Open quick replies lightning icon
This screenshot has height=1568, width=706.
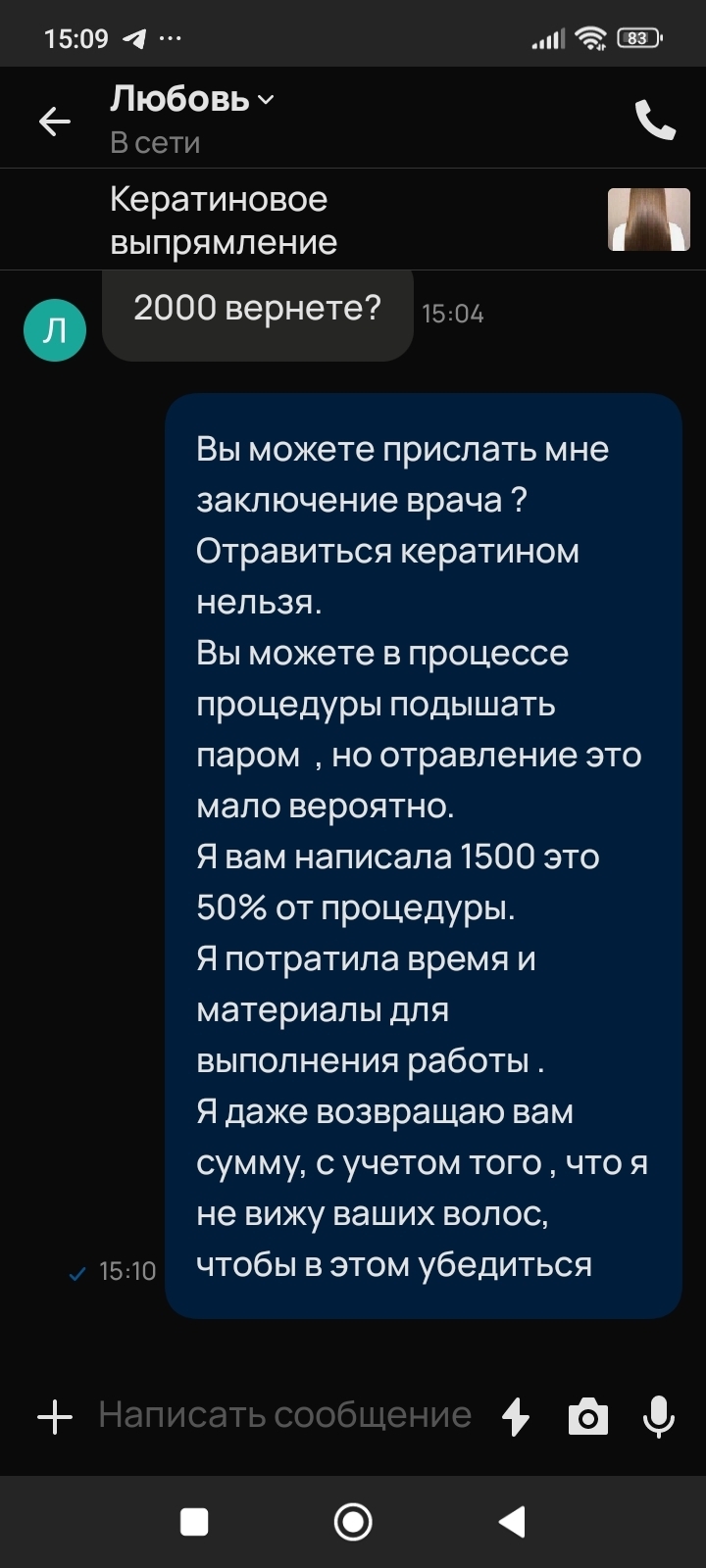tap(516, 1416)
